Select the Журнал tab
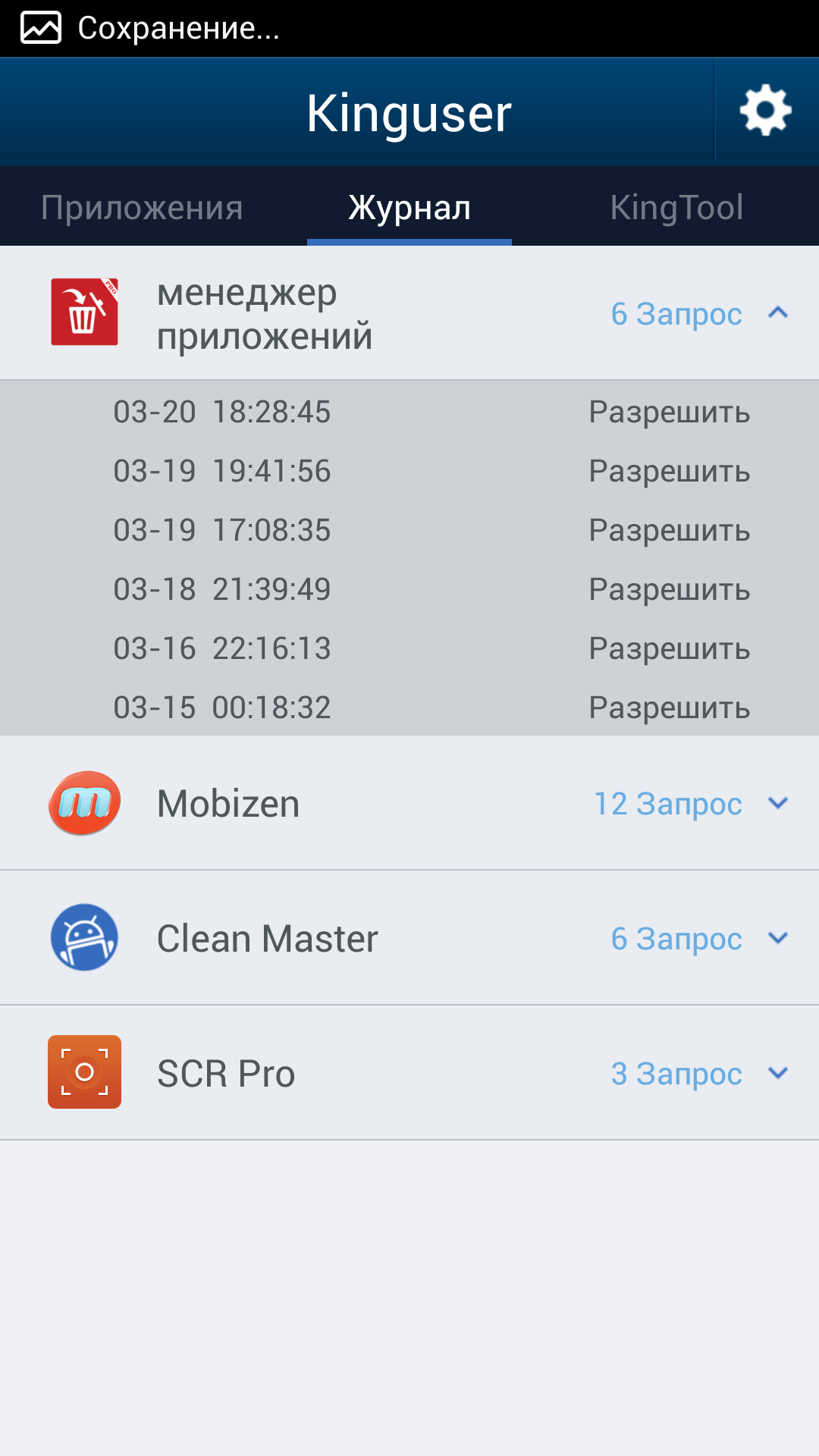The height and width of the screenshot is (1456, 819). [409, 207]
